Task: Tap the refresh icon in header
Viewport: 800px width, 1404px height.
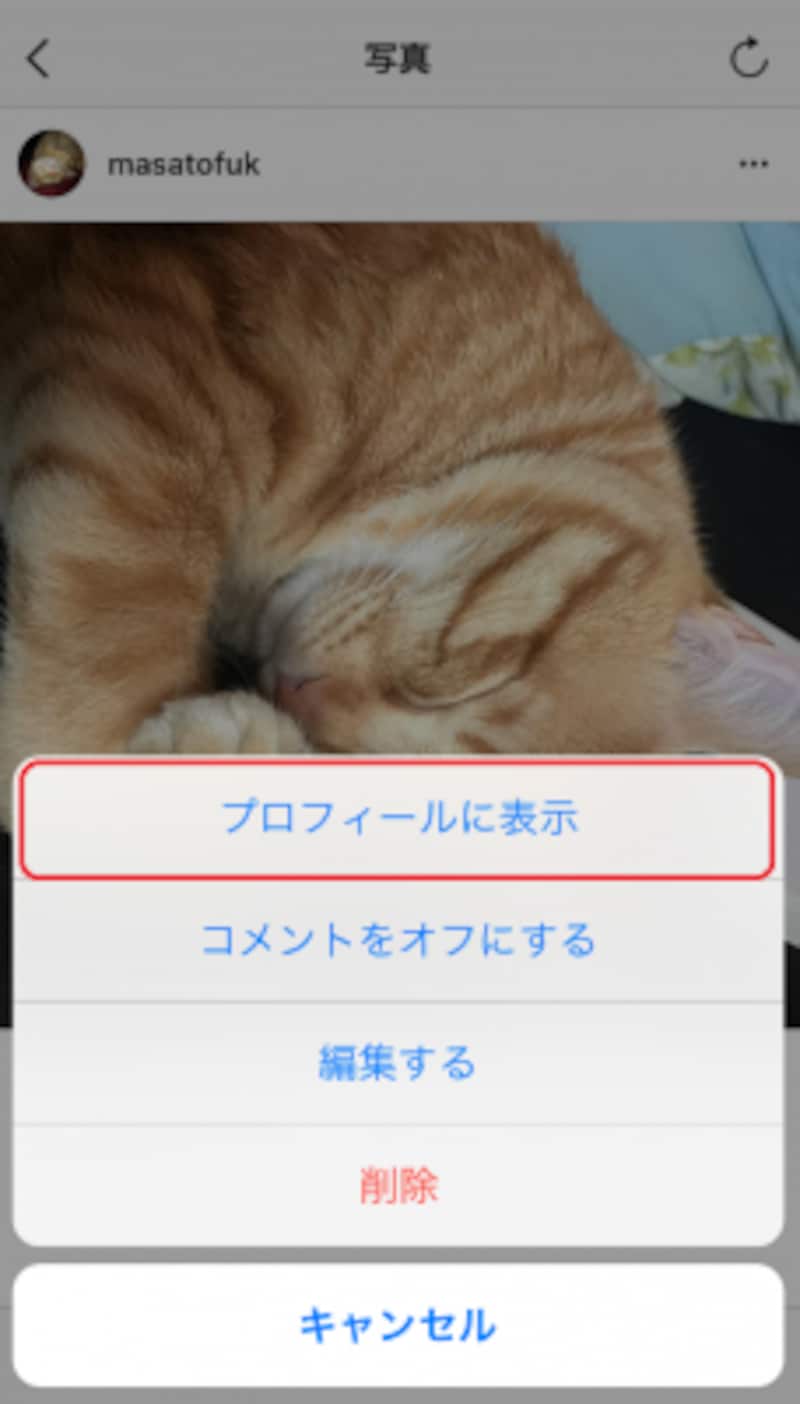Action: click(x=748, y=60)
